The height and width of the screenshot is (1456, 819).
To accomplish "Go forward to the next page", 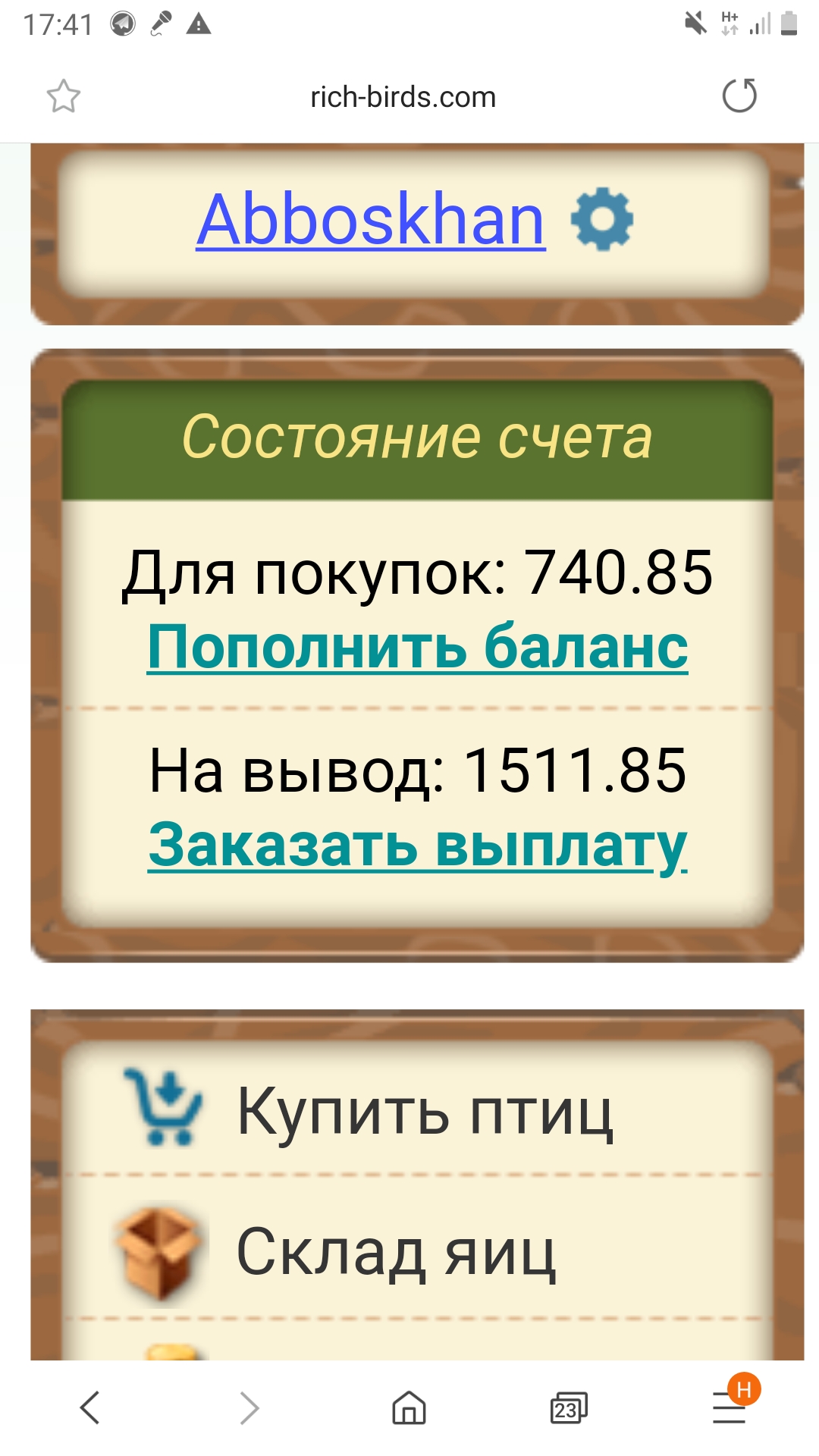I will click(x=249, y=1408).
